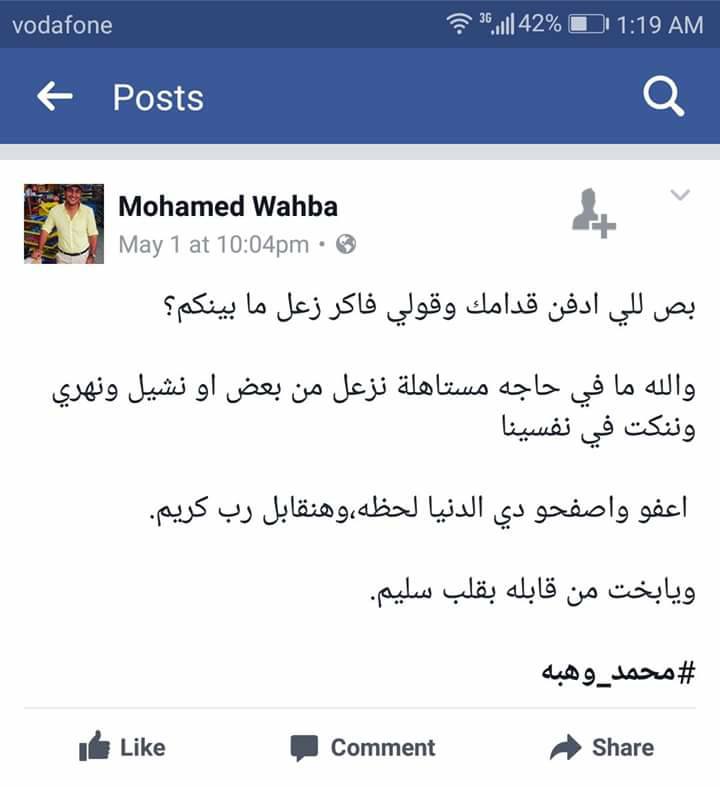Comment on this post
The width and height of the screenshot is (720, 787).
pos(362,747)
